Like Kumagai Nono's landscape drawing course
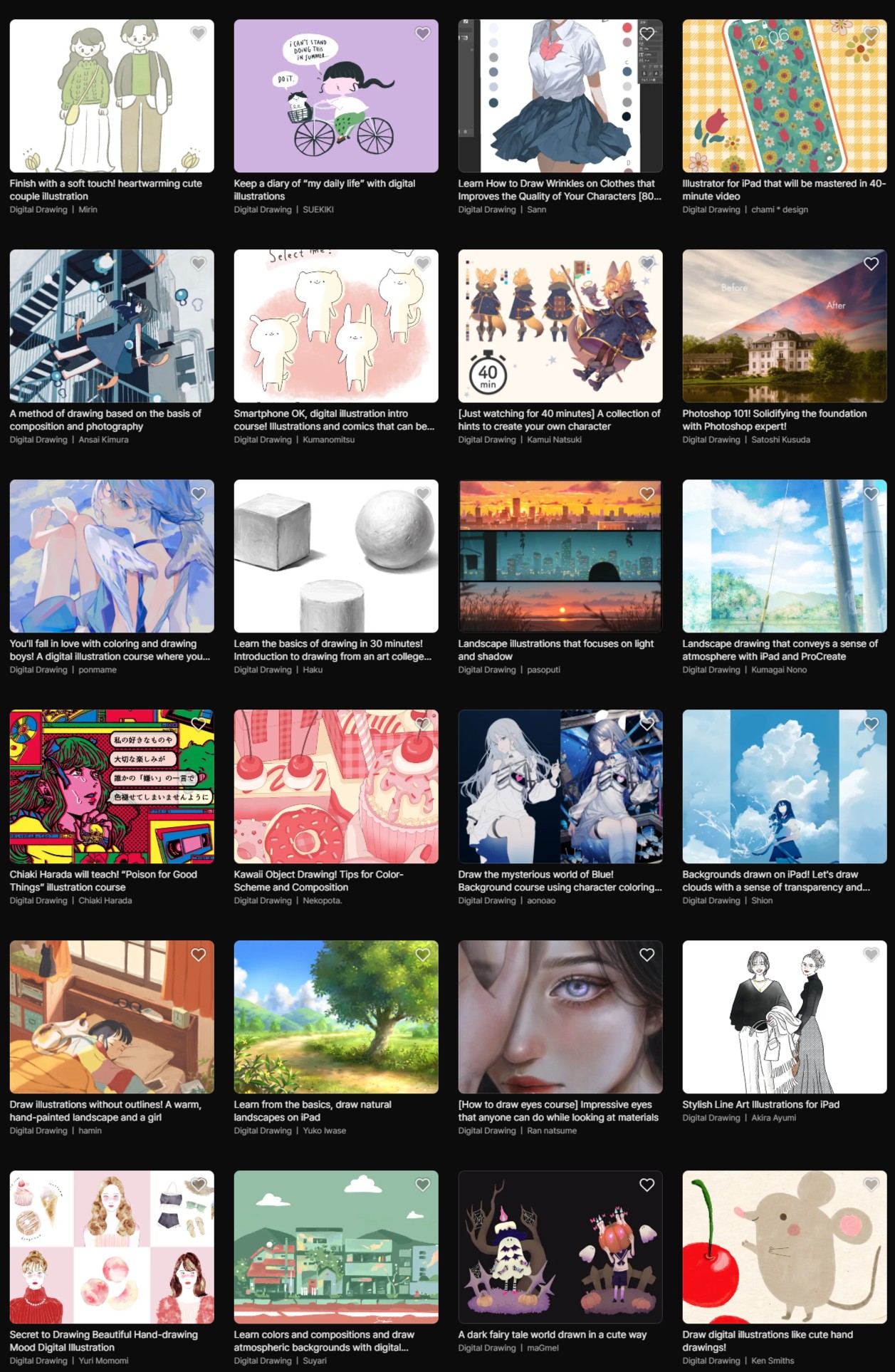 pos(871,494)
